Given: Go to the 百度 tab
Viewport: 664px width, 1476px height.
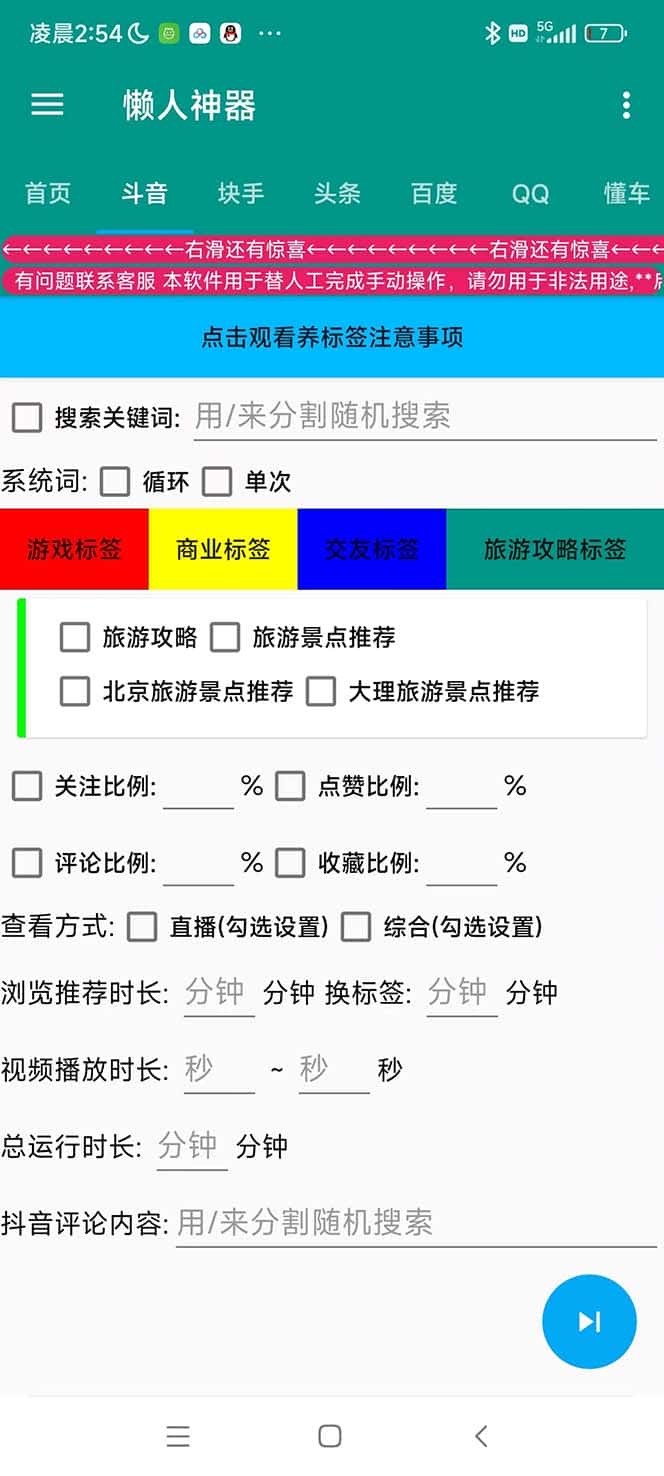Looking at the screenshot, I should (x=434, y=193).
